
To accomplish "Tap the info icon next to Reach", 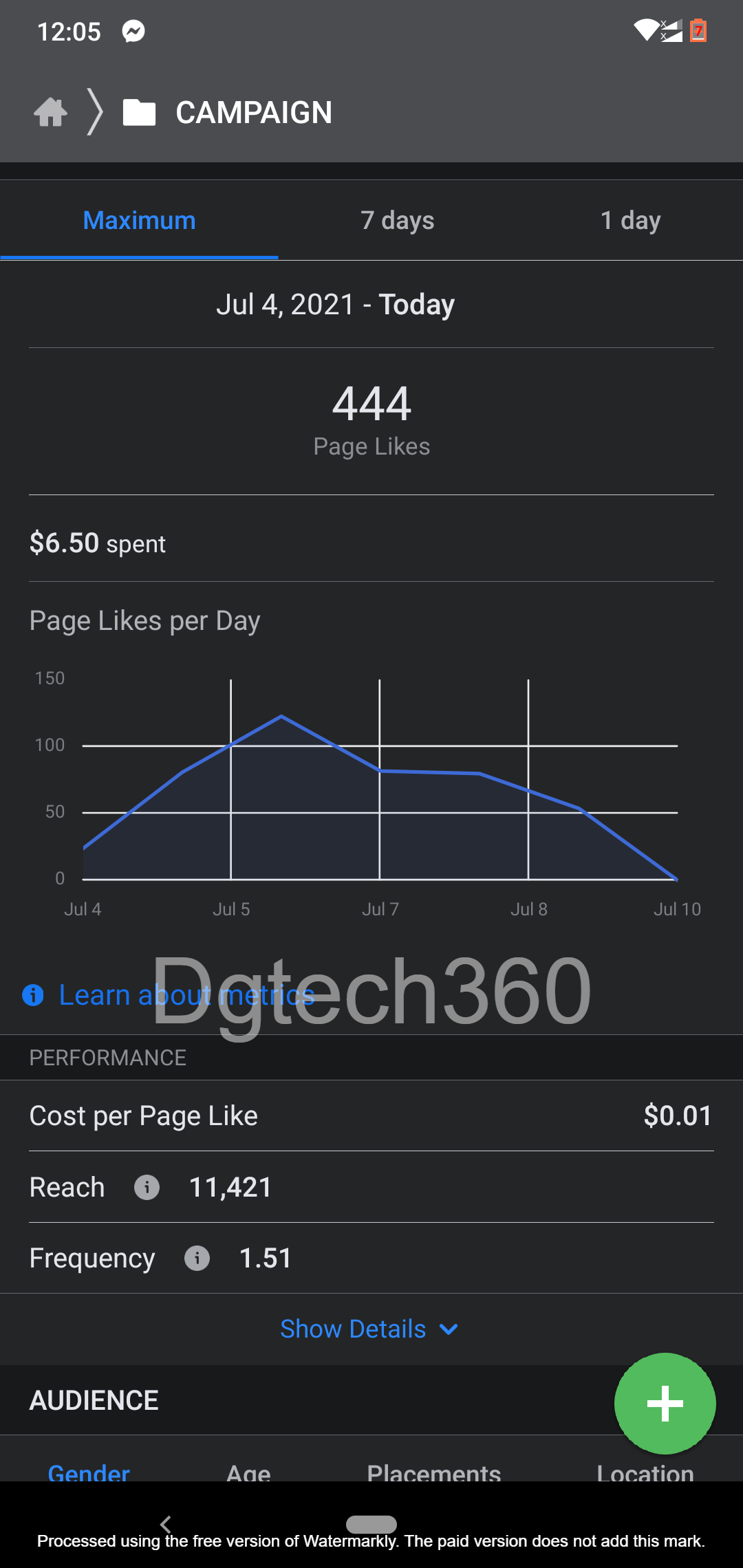I will pyautogui.click(x=147, y=1187).
